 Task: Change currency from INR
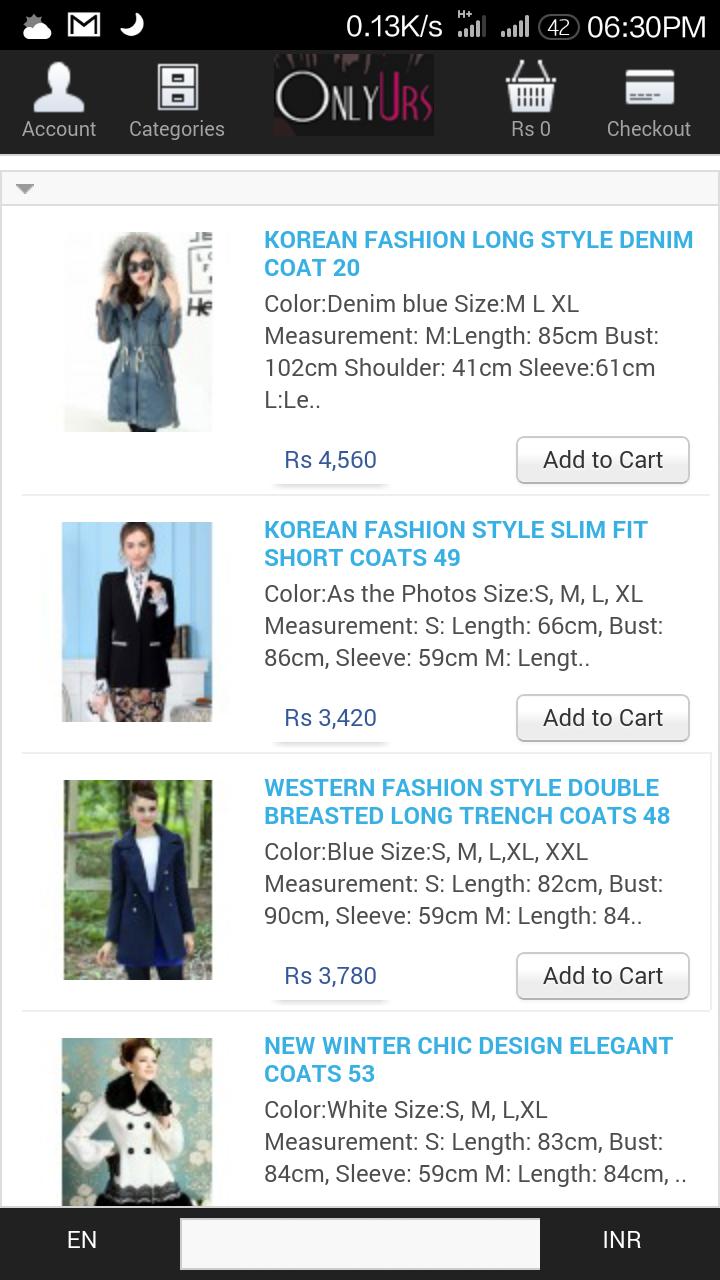[621, 1240]
